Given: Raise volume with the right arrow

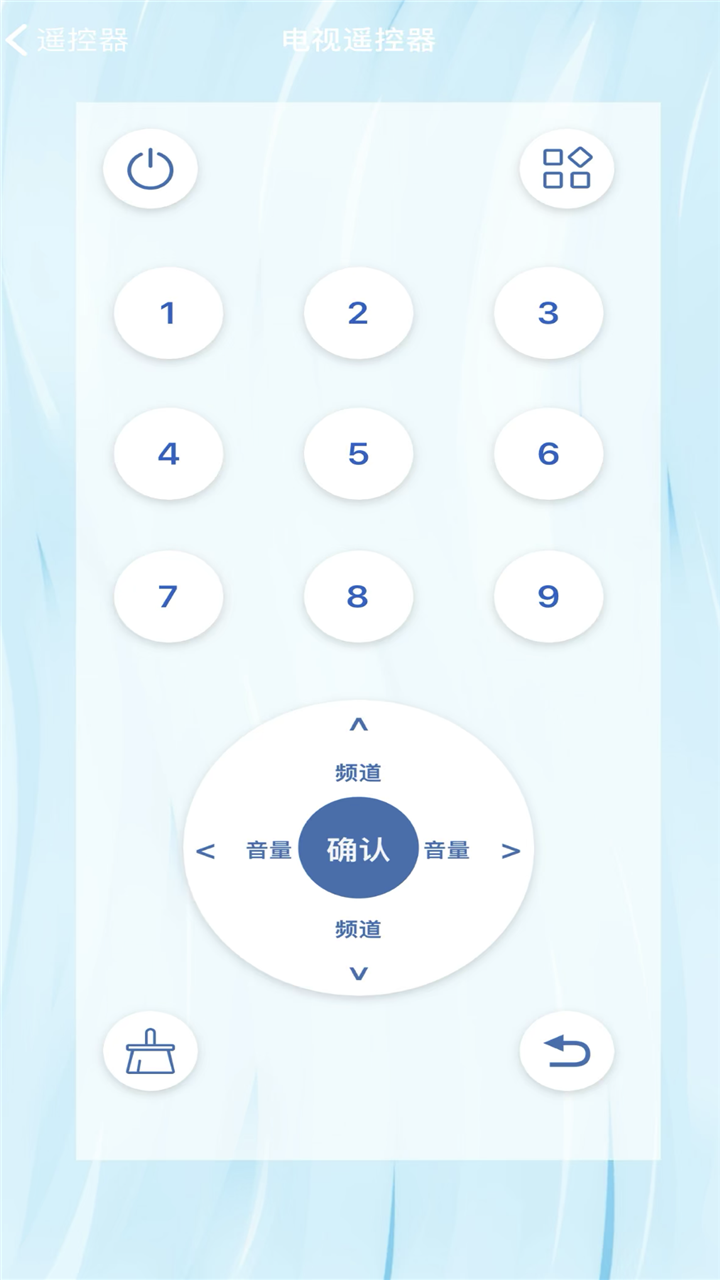Looking at the screenshot, I should click(510, 851).
